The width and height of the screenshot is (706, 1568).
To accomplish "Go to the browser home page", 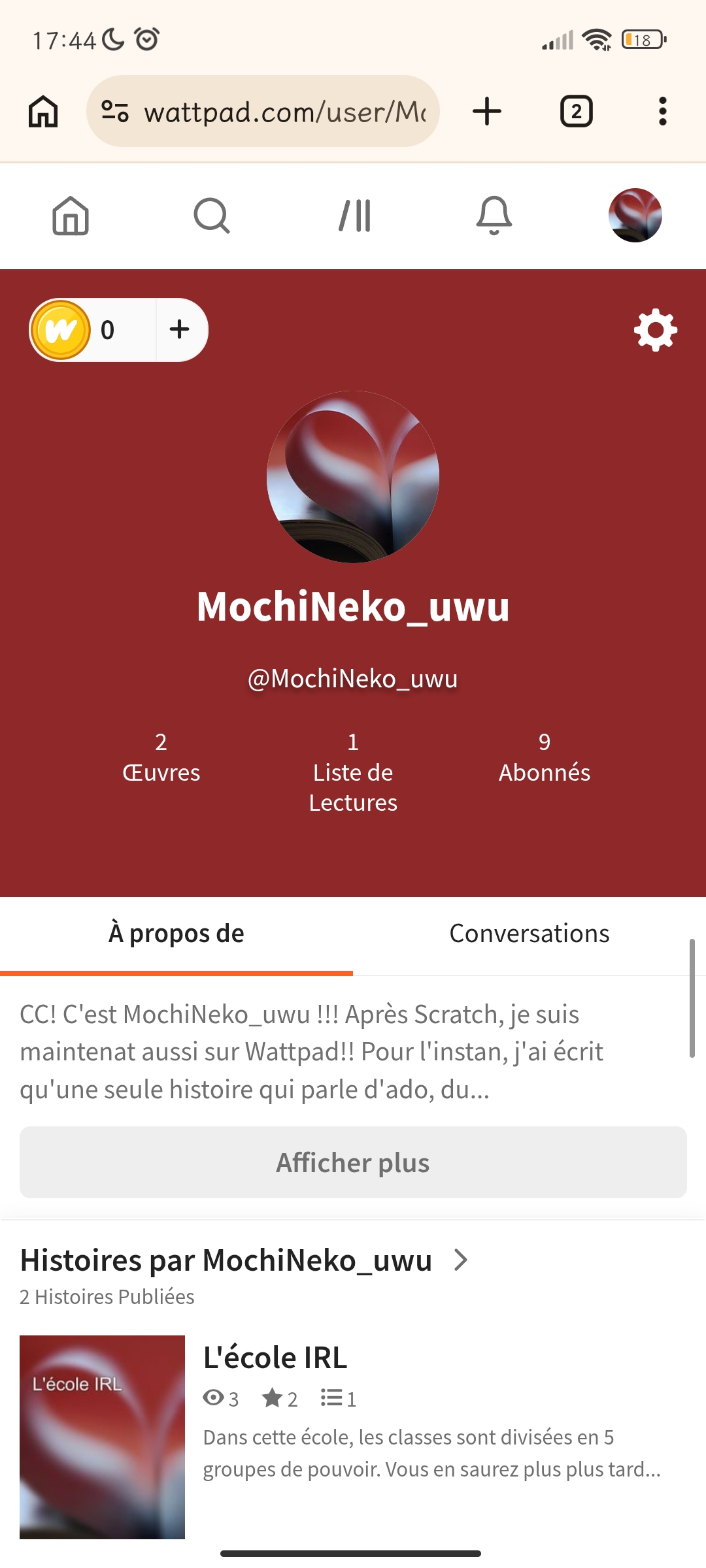I will coord(43,111).
